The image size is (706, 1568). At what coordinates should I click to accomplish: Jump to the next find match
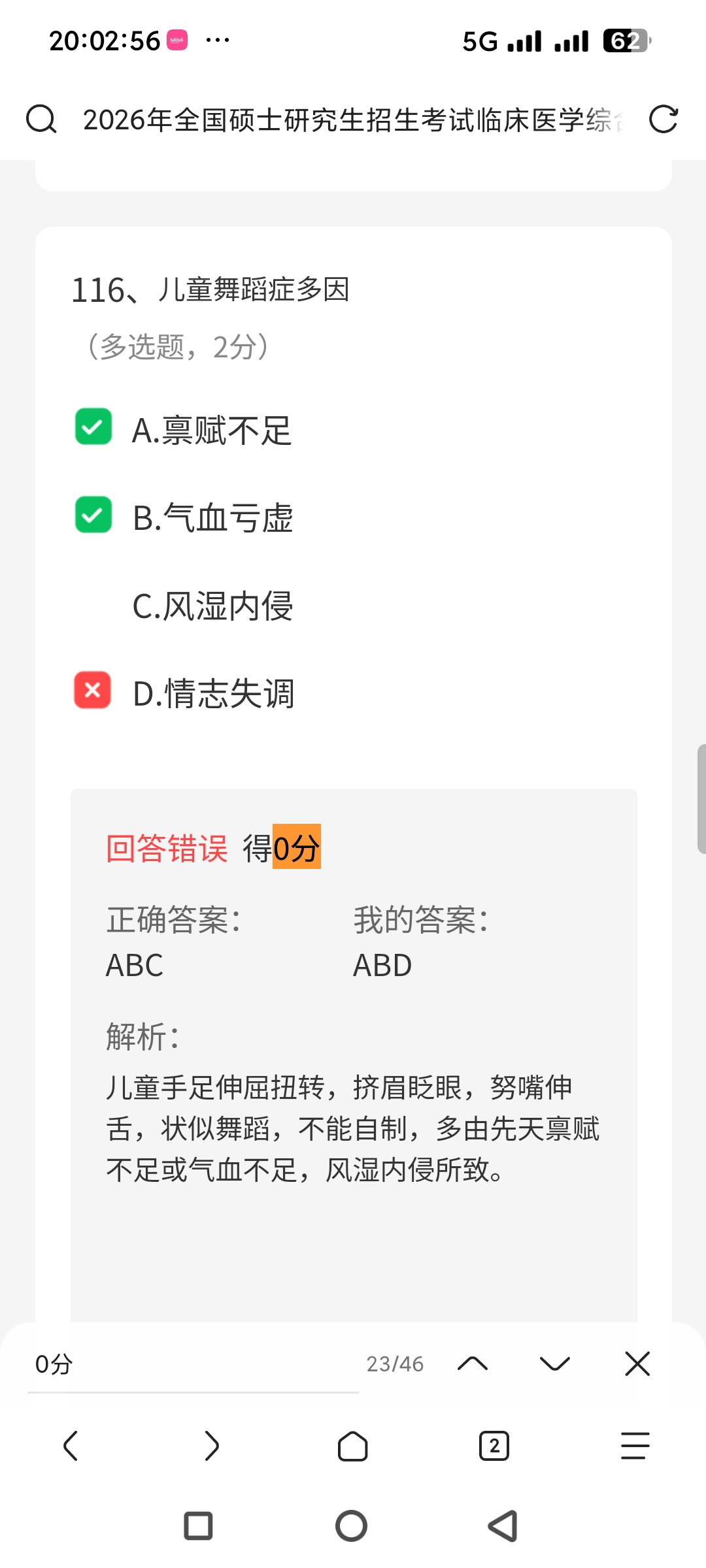(555, 1364)
